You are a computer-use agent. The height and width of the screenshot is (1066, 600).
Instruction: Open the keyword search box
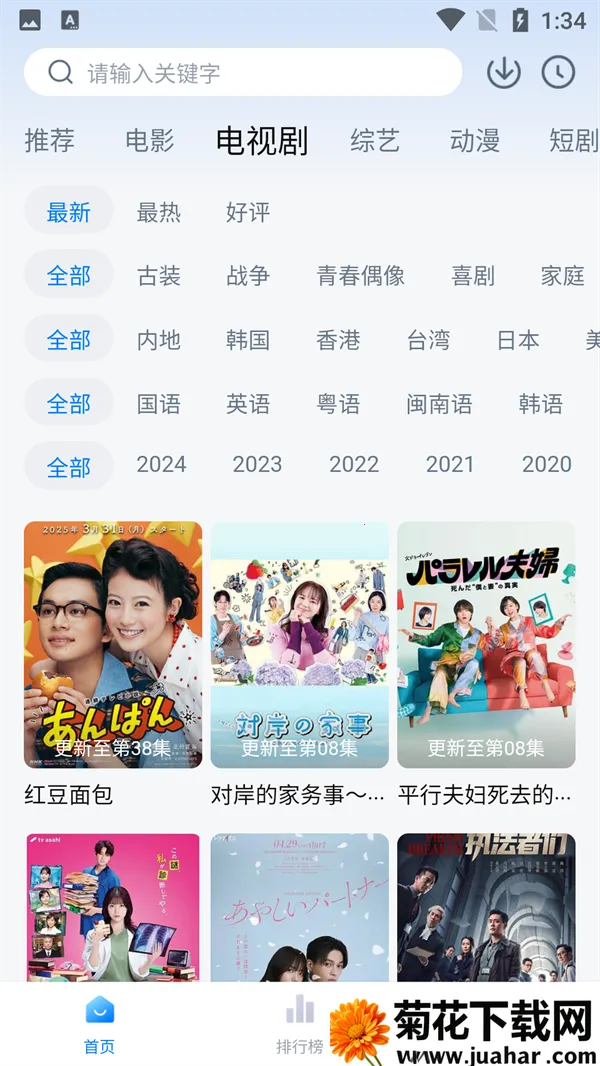[x=243, y=73]
